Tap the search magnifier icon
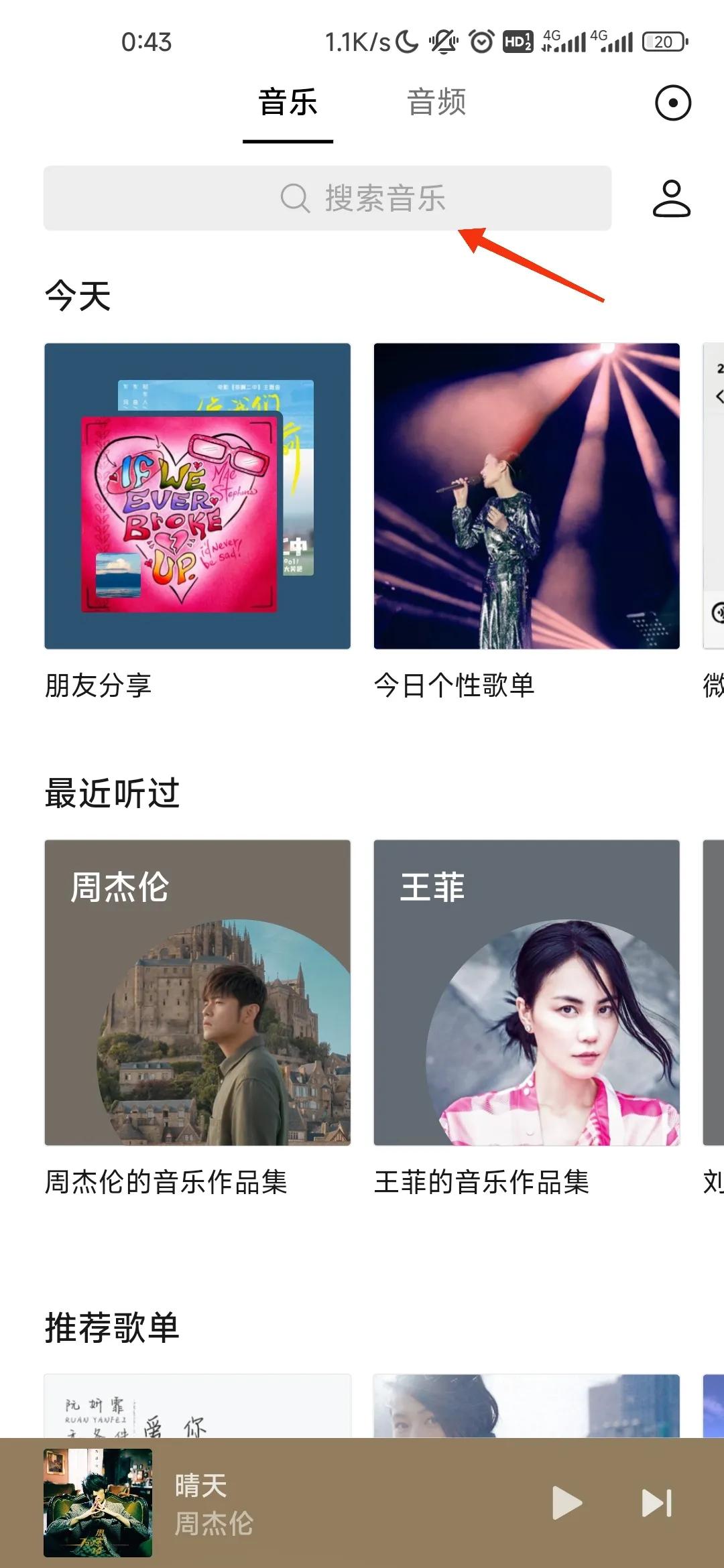The height and width of the screenshot is (1568, 724). click(x=293, y=198)
